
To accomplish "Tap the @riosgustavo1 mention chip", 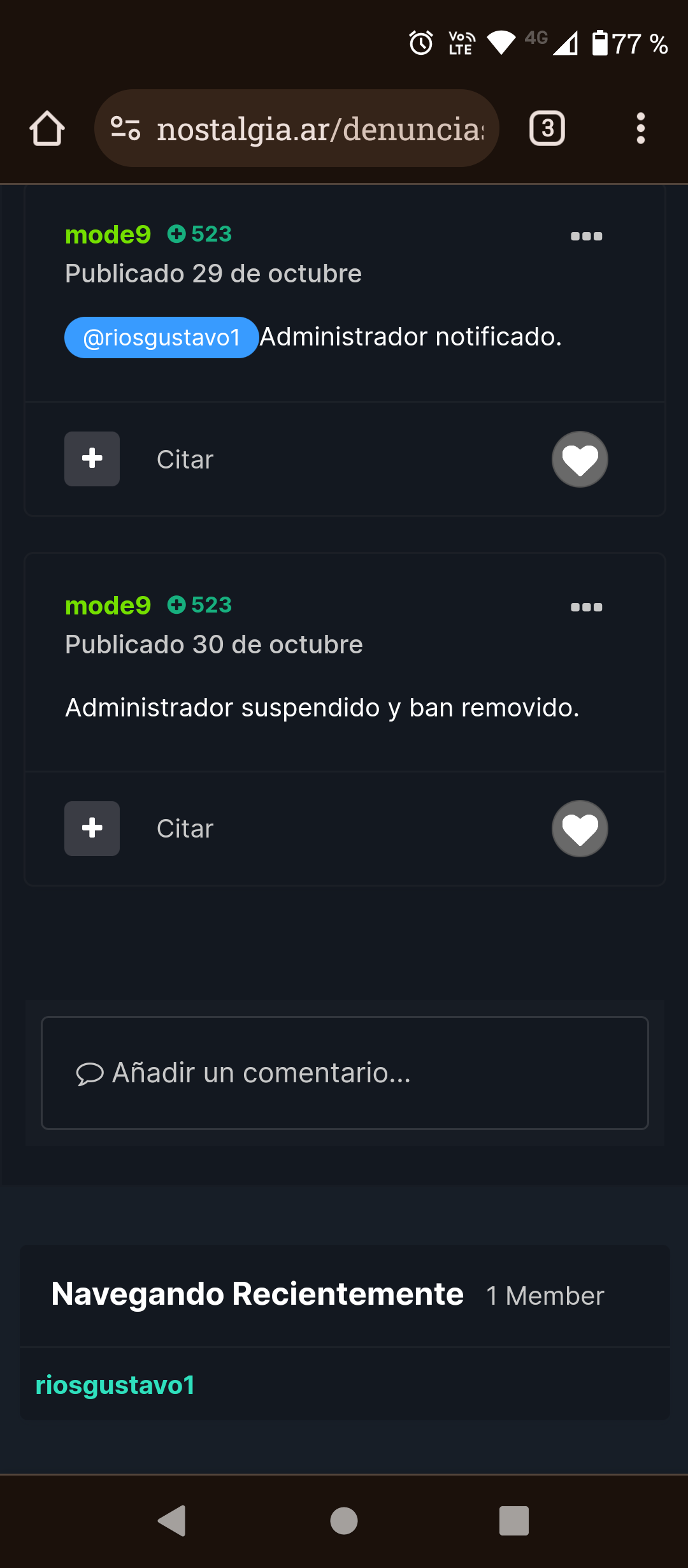I will point(161,337).
